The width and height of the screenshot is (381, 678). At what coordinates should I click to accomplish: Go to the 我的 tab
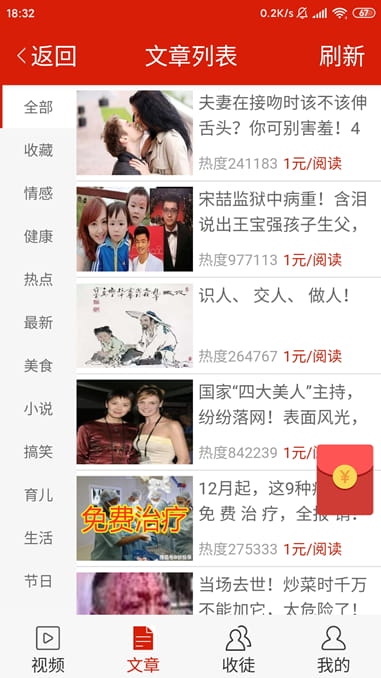pyautogui.click(x=333, y=648)
